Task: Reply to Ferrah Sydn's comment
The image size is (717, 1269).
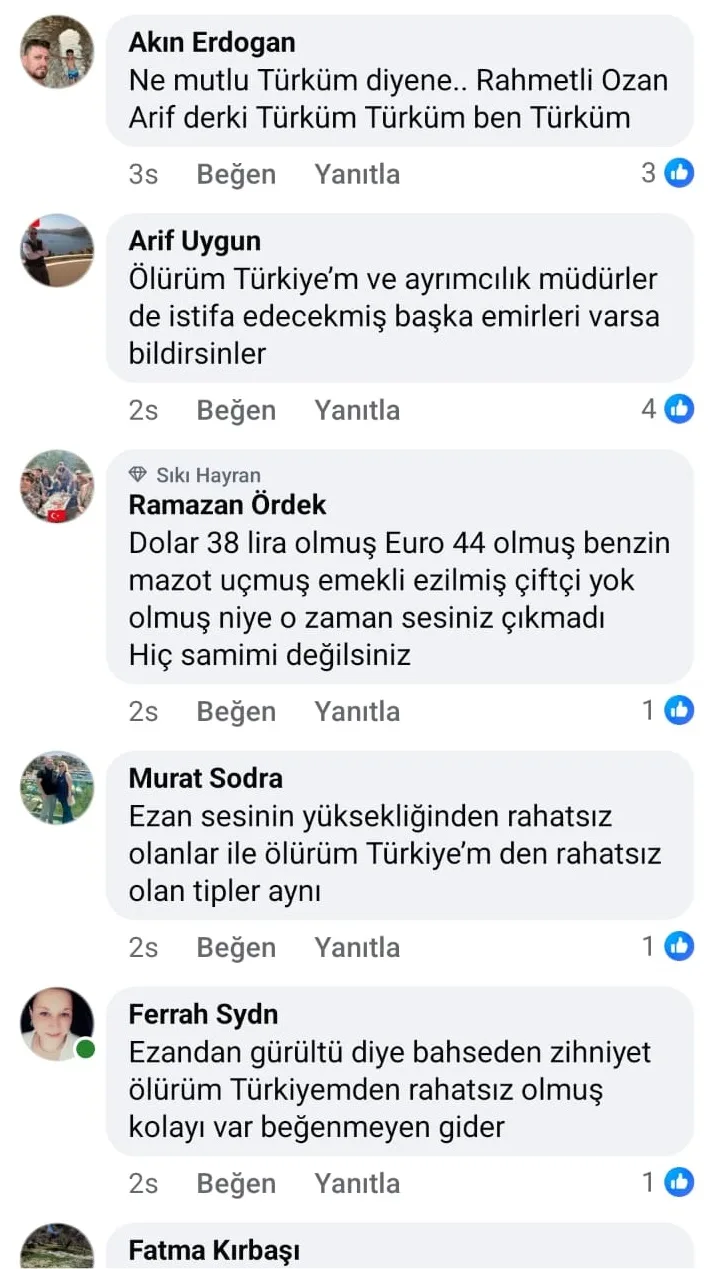Action: 357,1183
